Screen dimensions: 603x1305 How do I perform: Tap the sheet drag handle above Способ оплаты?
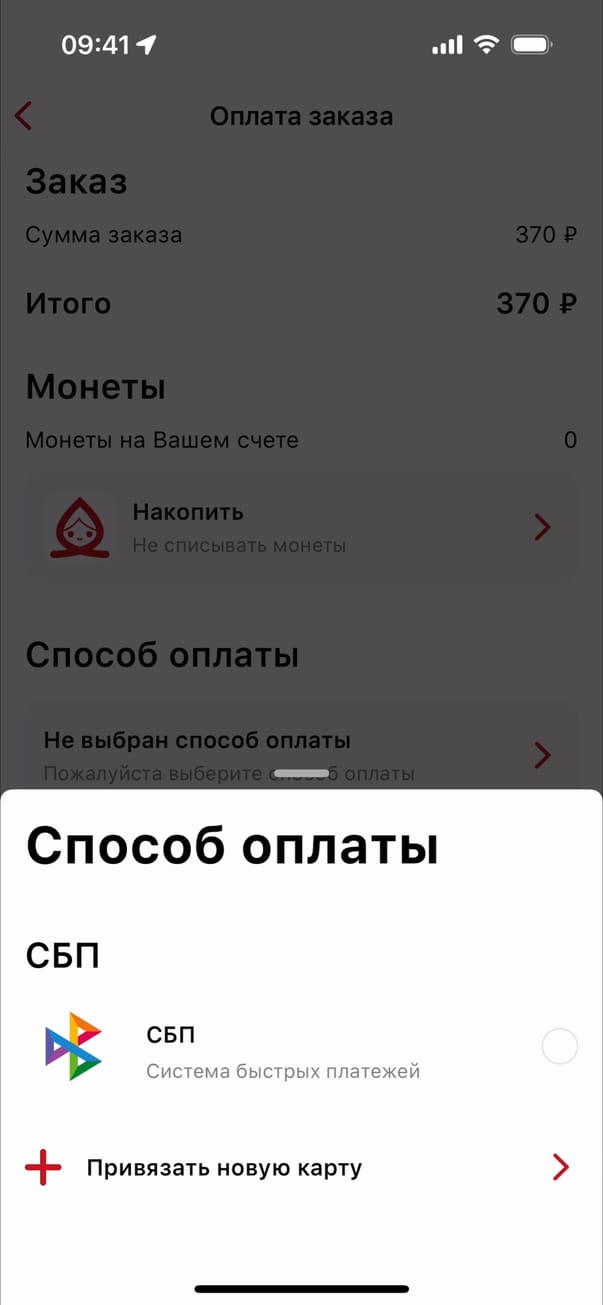(x=301, y=773)
